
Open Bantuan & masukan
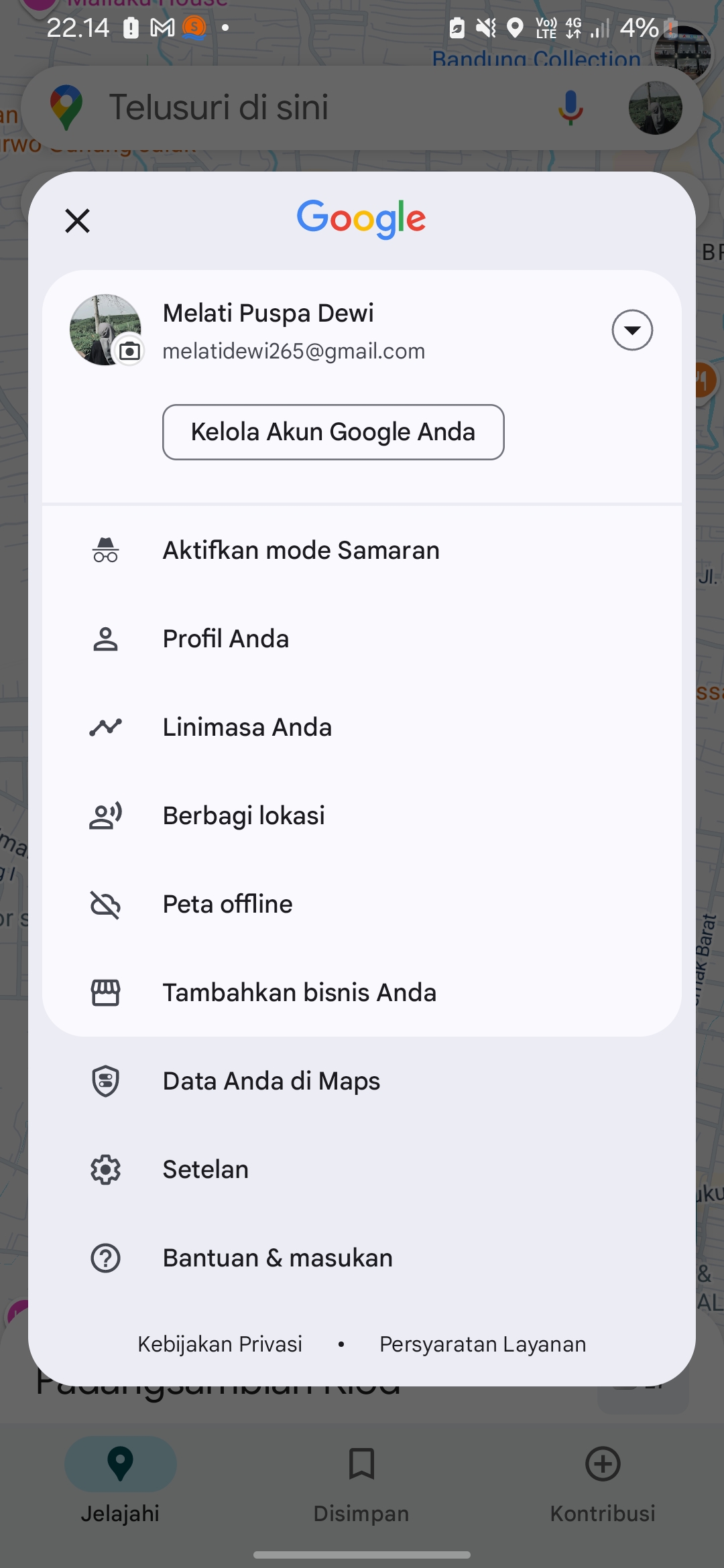coord(362,1258)
